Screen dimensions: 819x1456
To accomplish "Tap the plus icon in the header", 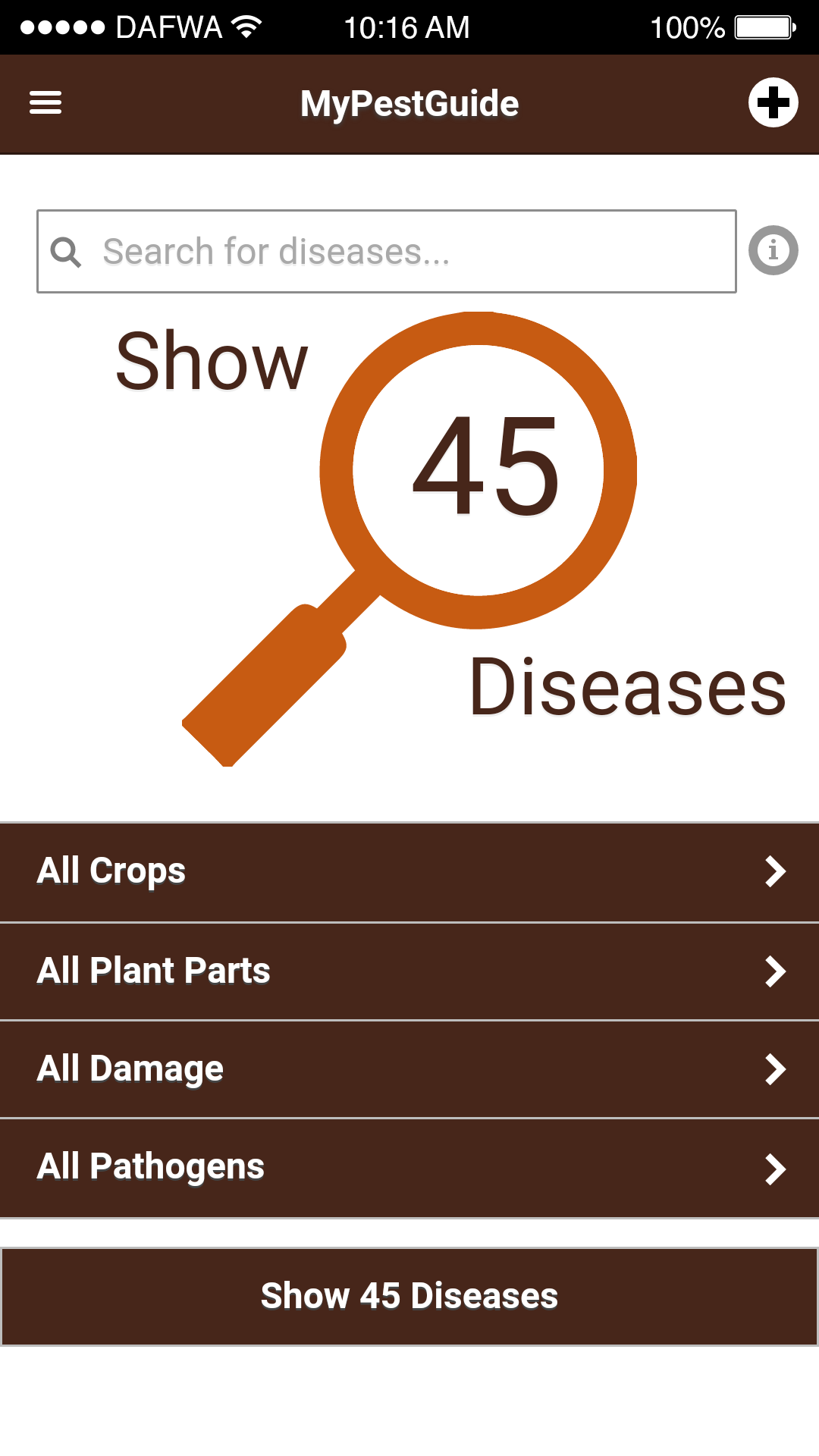I will tap(773, 102).
